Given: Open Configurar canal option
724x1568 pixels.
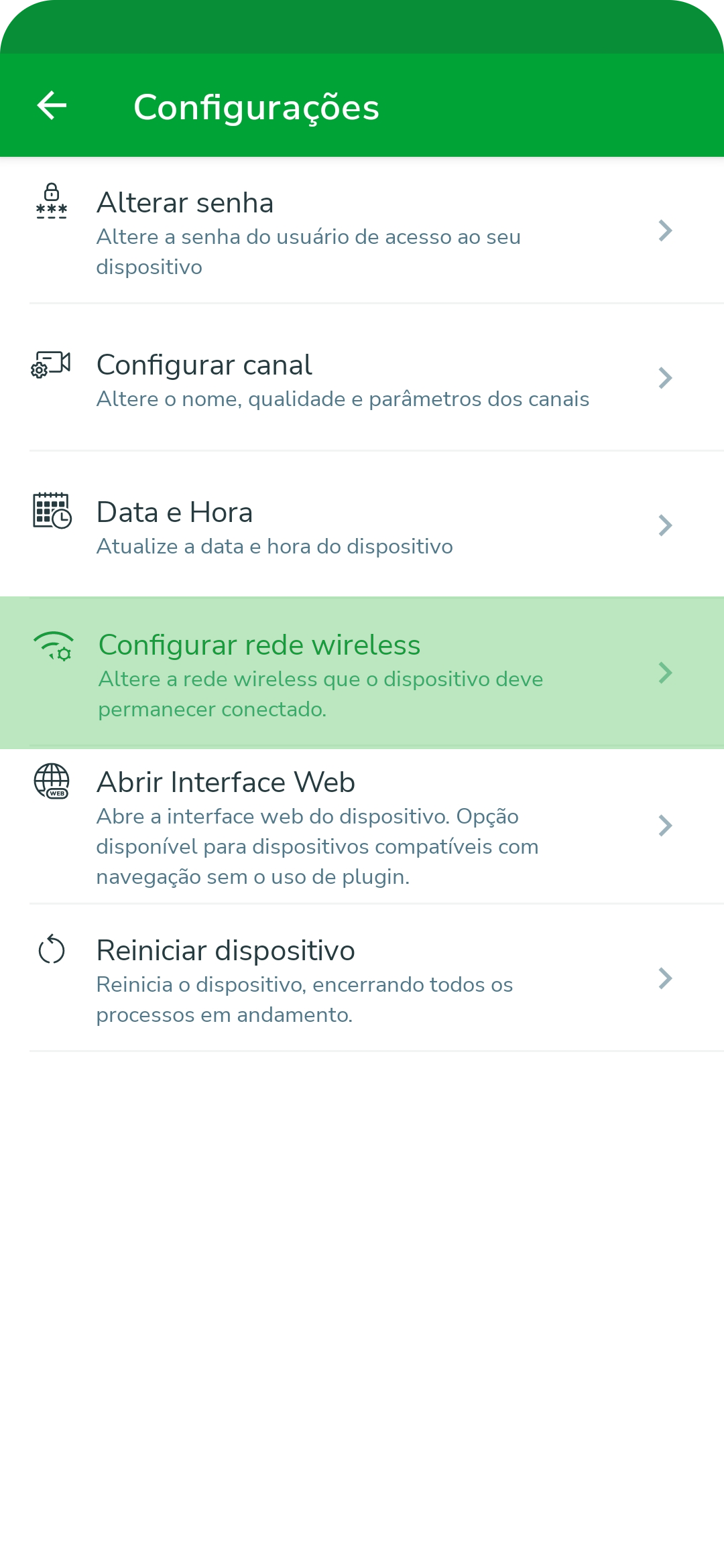Looking at the screenshot, I should (x=362, y=378).
